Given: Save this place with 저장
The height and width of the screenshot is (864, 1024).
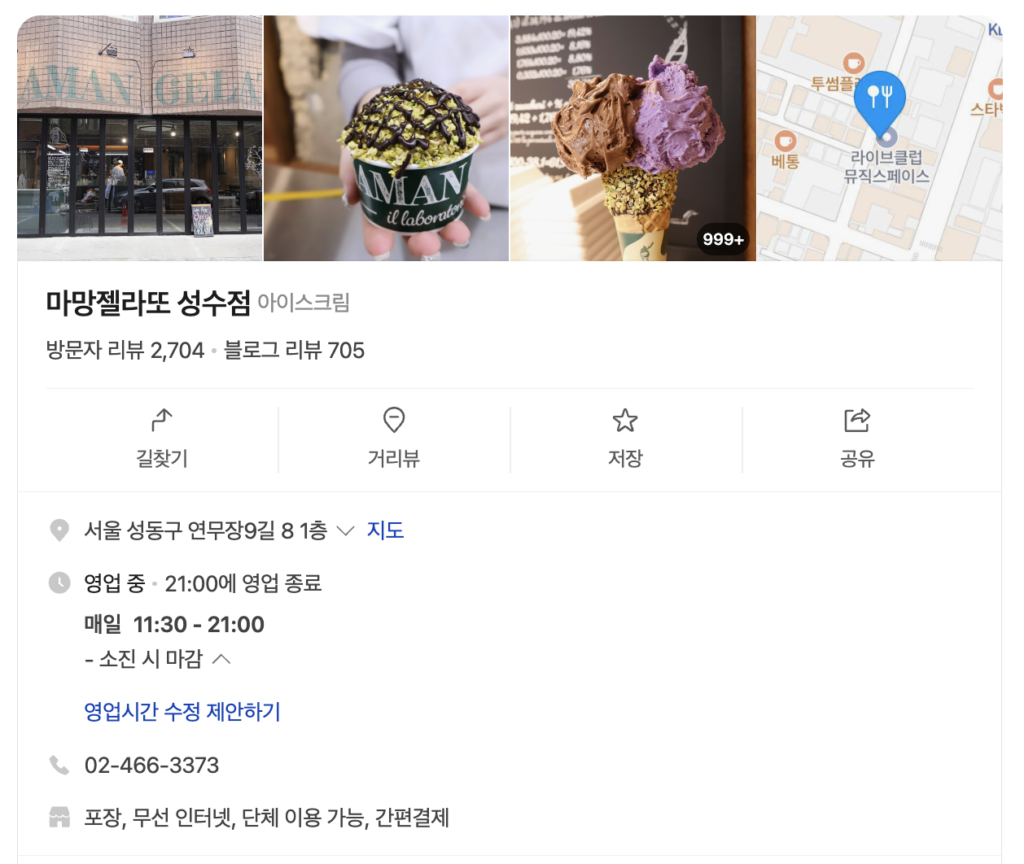Looking at the screenshot, I should [625, 438].
